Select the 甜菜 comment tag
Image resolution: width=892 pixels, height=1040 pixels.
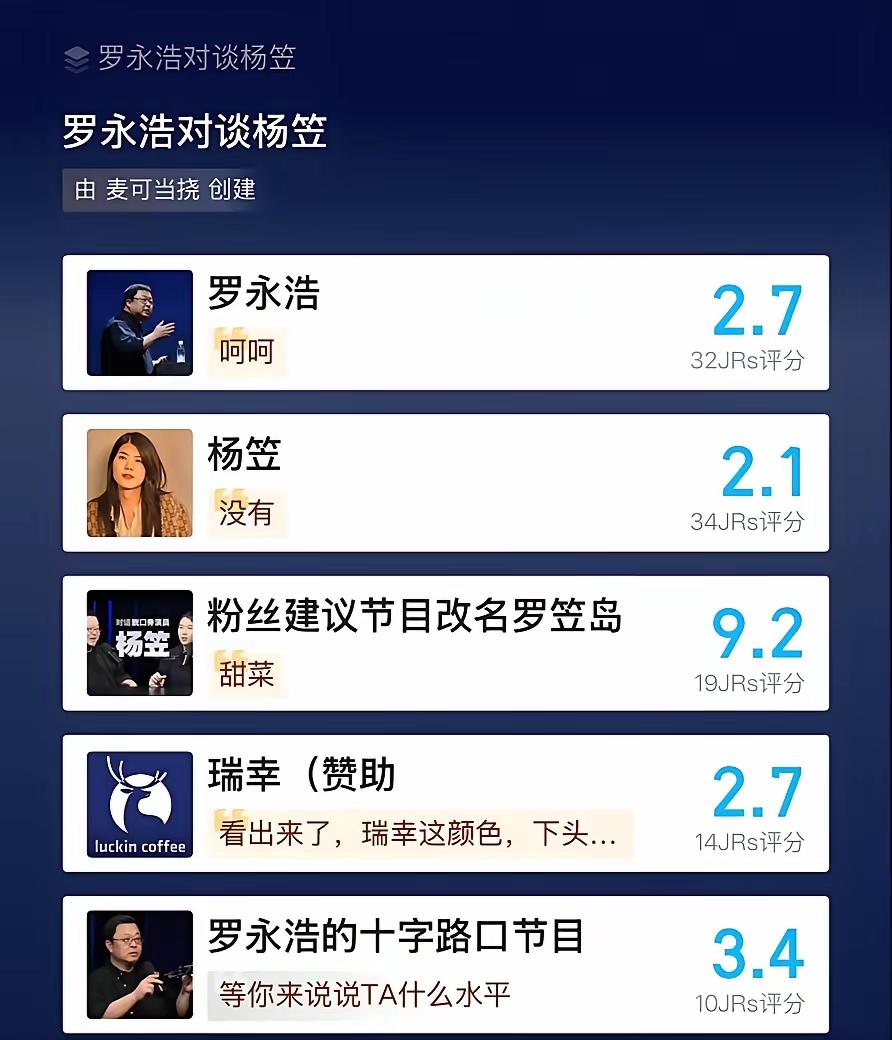coord(246,674)
